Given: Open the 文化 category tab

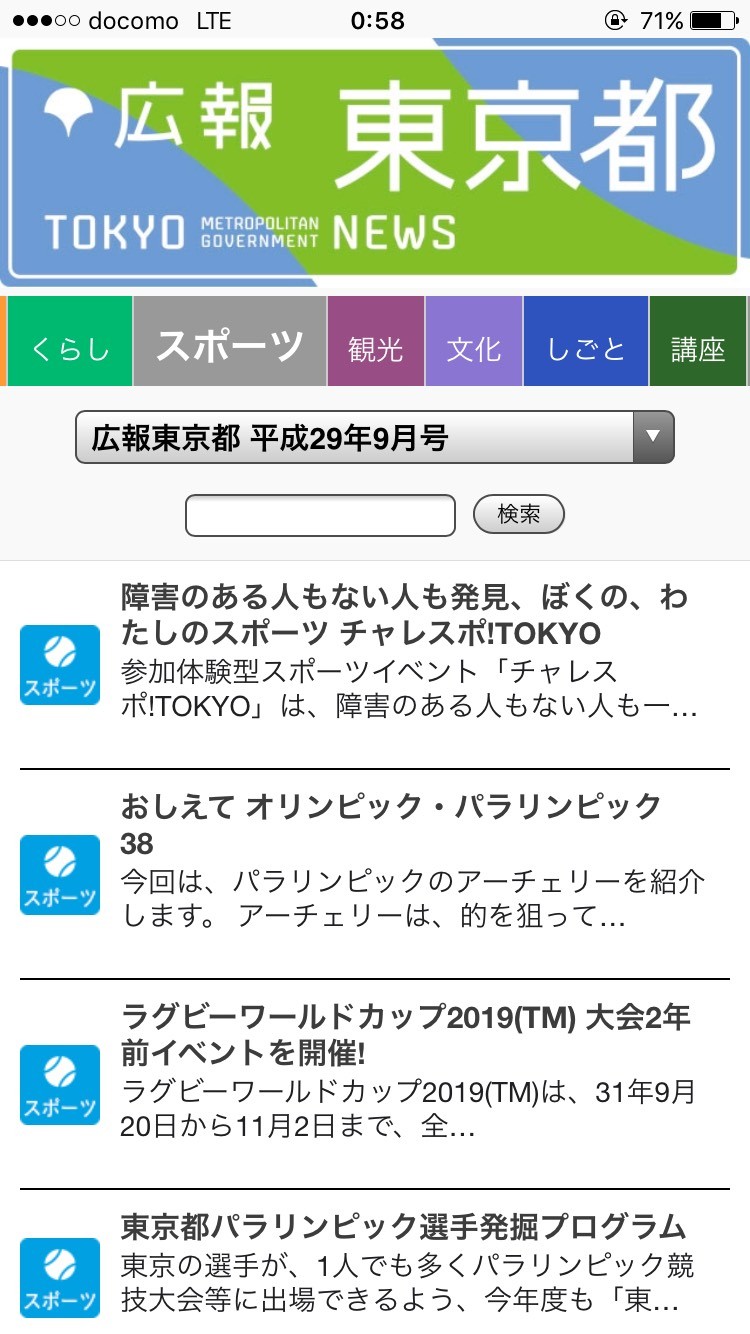Looking at the screenshot, I should (474, 342).
